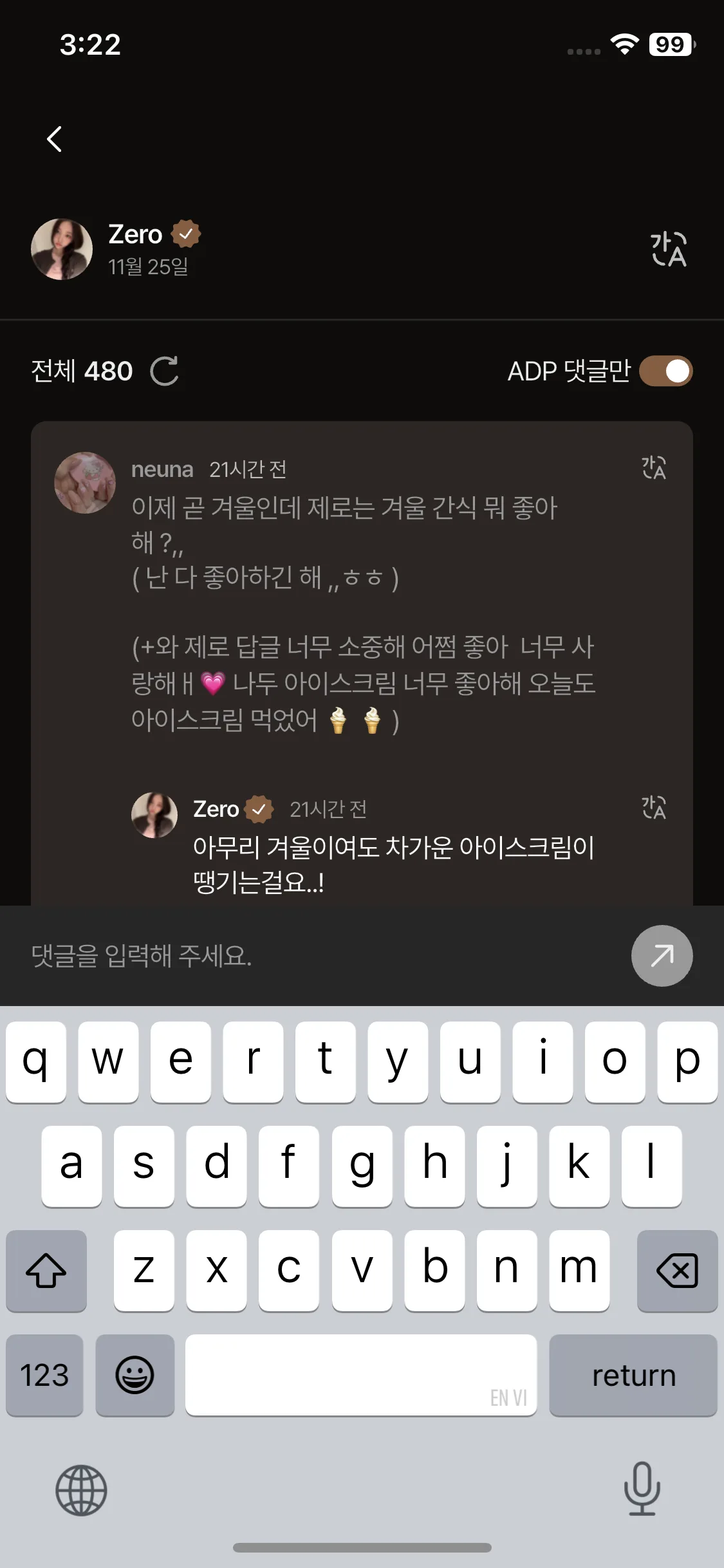Focus the 댓글을 입력해 주세요 comment field
Screen dimensions: 724x1568
[x=309, y=956]
